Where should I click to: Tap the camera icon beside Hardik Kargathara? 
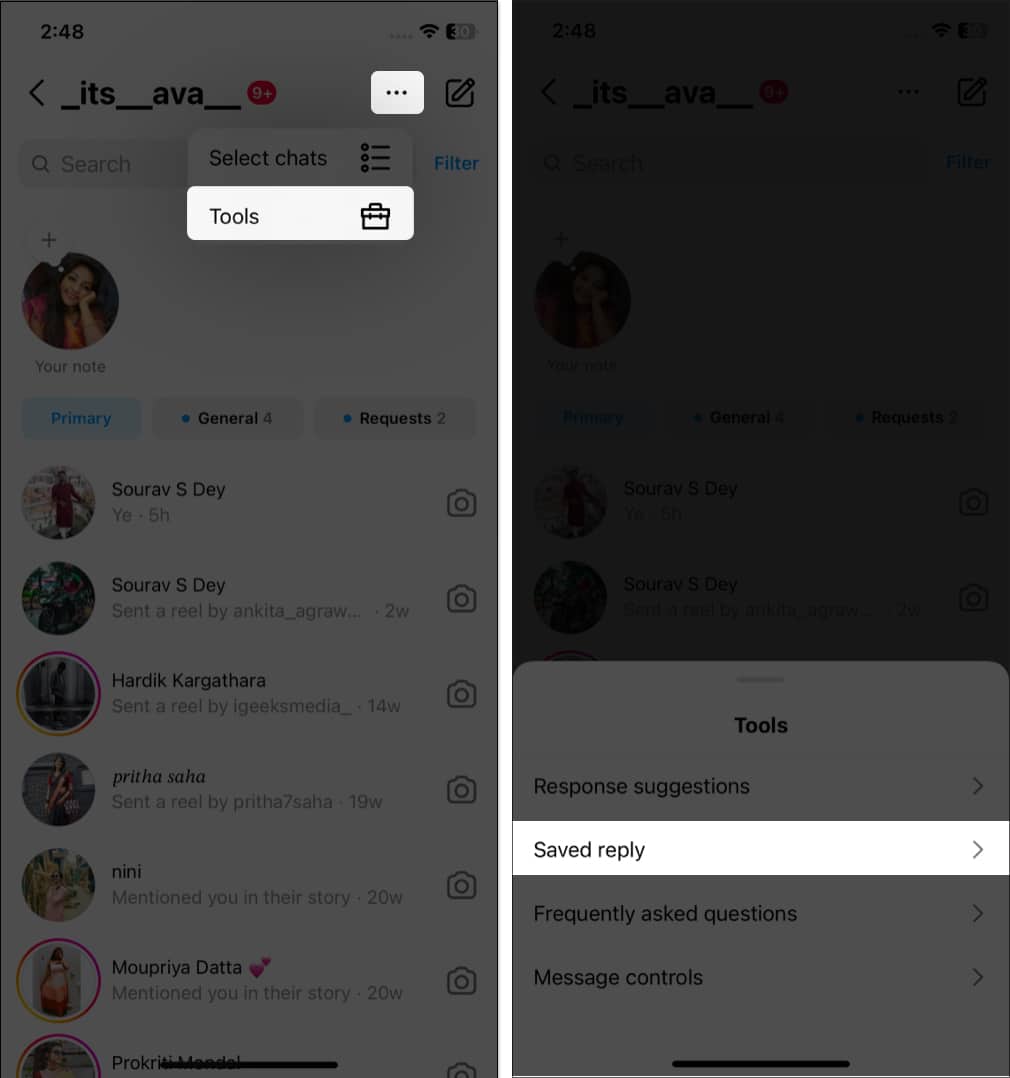pos(461,694)
